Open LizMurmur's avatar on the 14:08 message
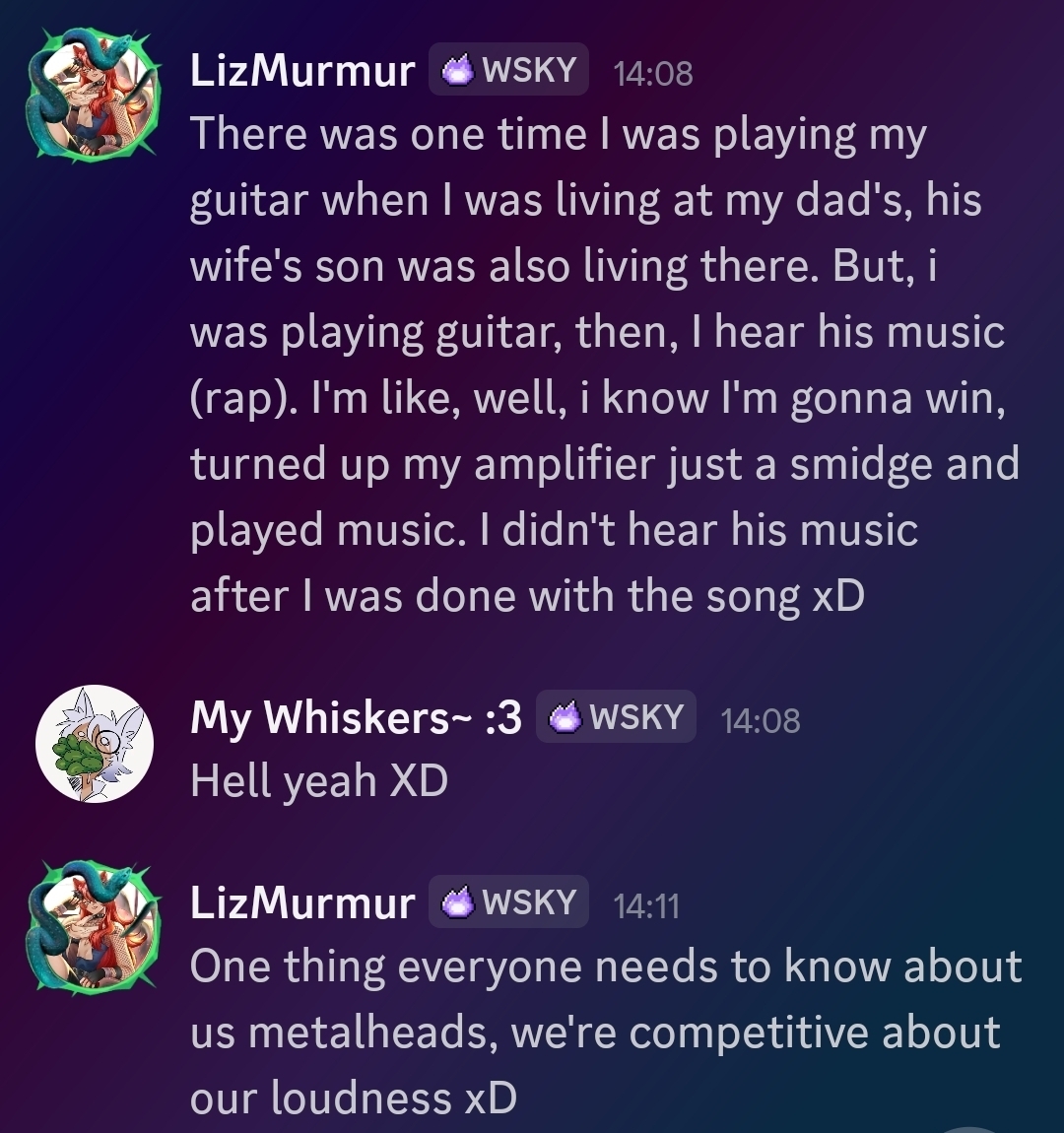The width and height of the screenshot is (1064, 1133). (95, 96)
